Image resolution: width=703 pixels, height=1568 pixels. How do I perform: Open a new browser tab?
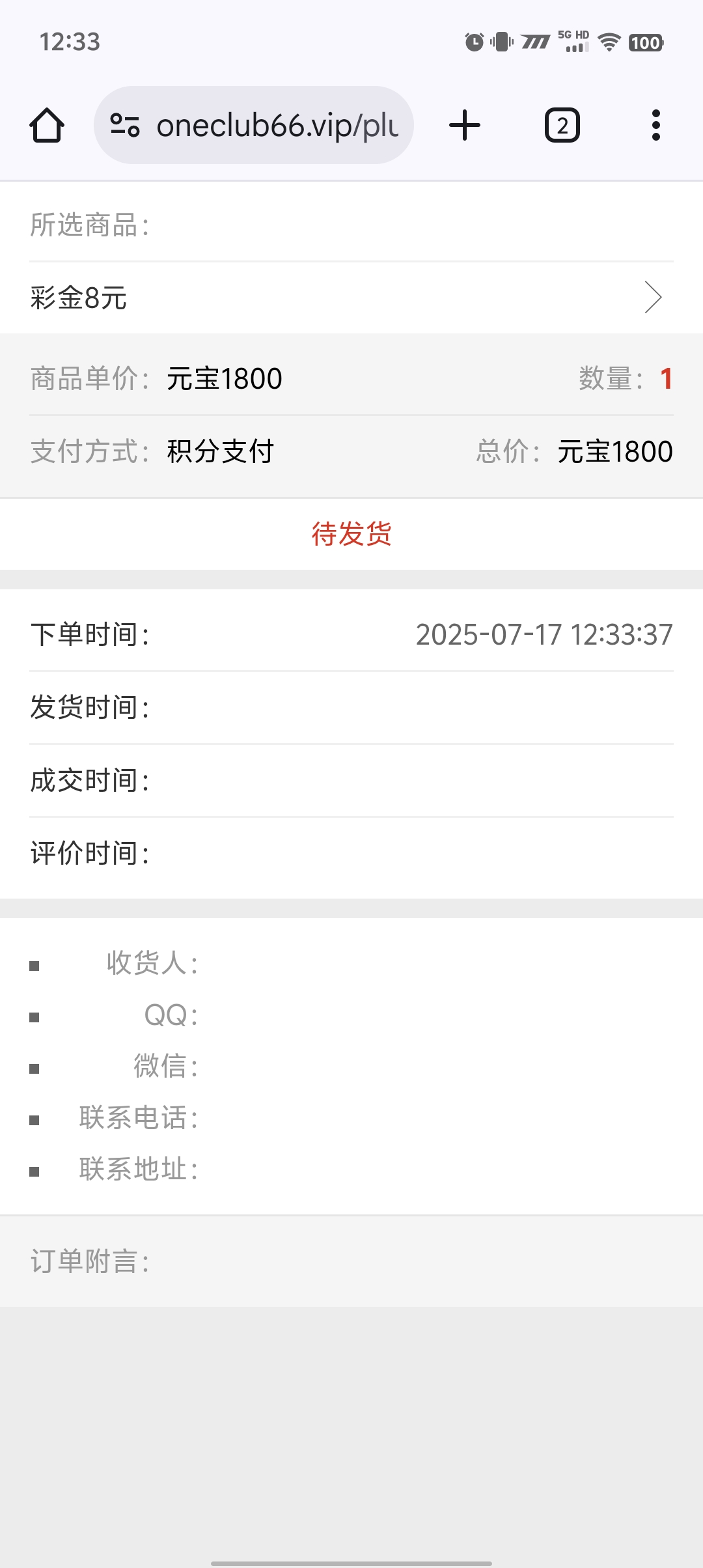pyautogui.click(x=465, y=125)
